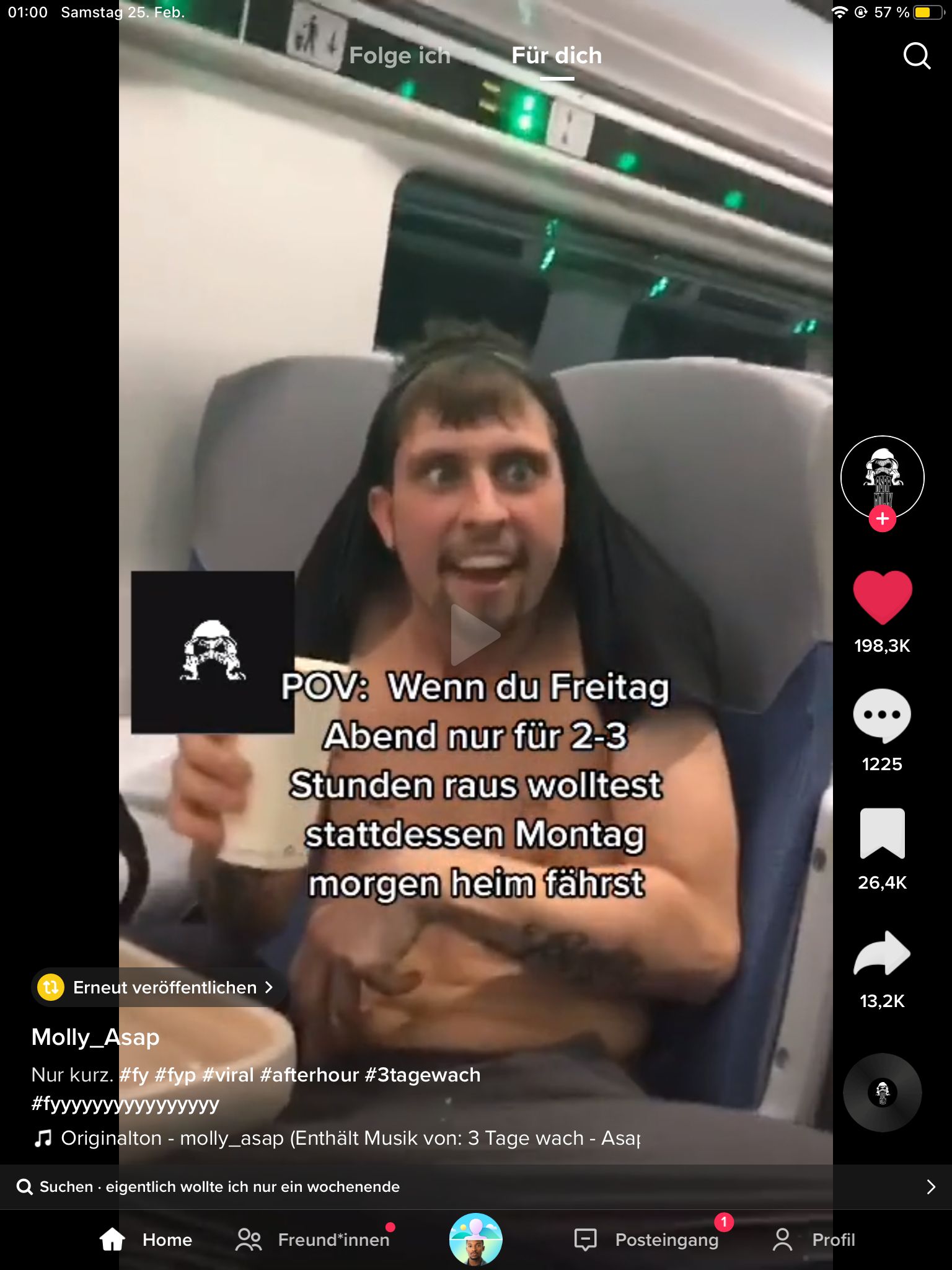Go to the Freund*innen tab

point(313,1240)
